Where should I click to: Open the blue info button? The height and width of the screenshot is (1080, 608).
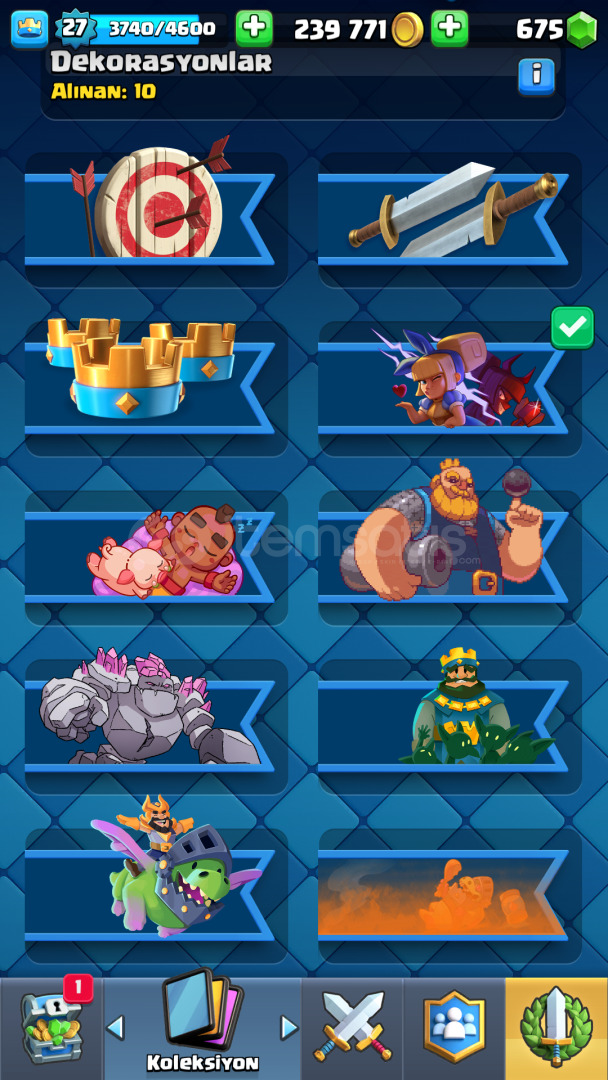(536, 76)
